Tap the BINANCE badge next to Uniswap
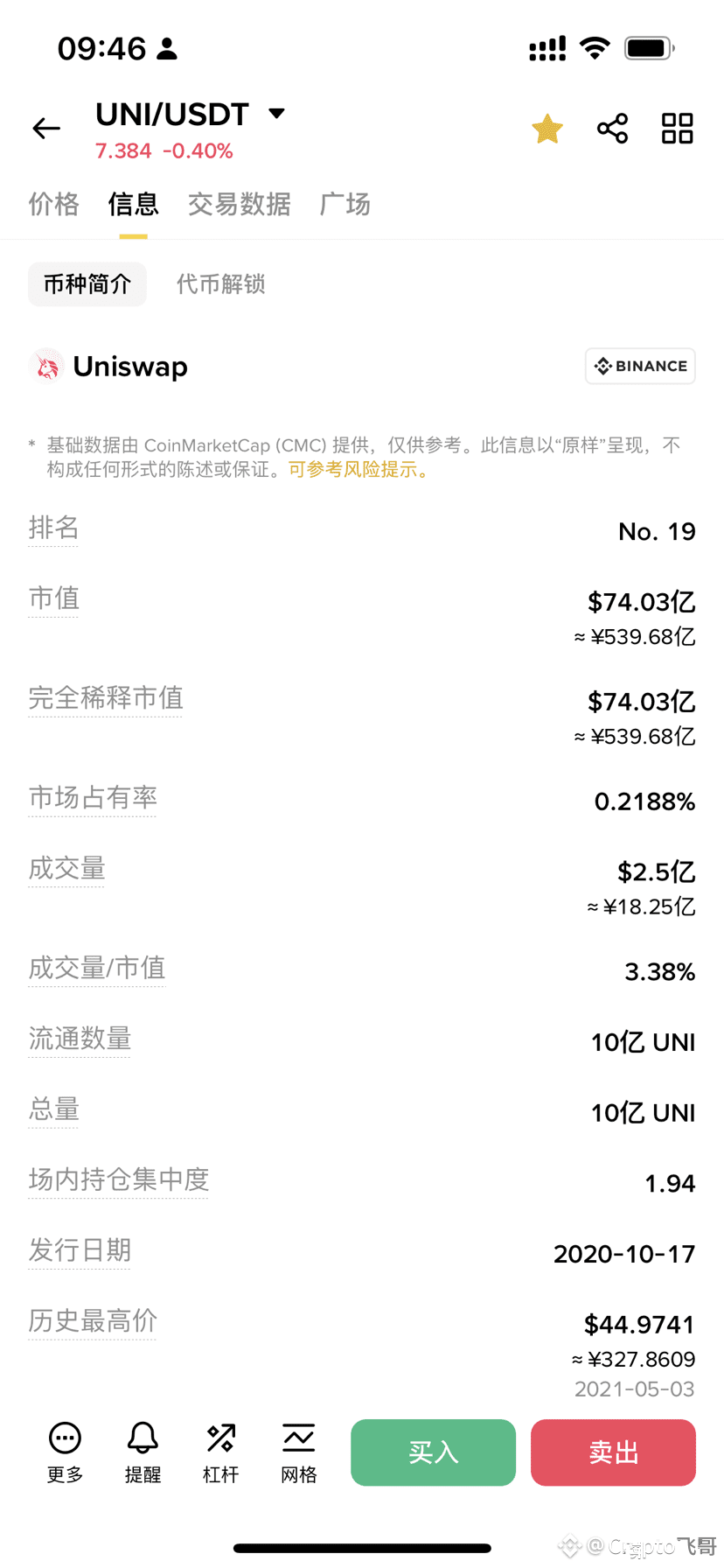 point(640,366)
